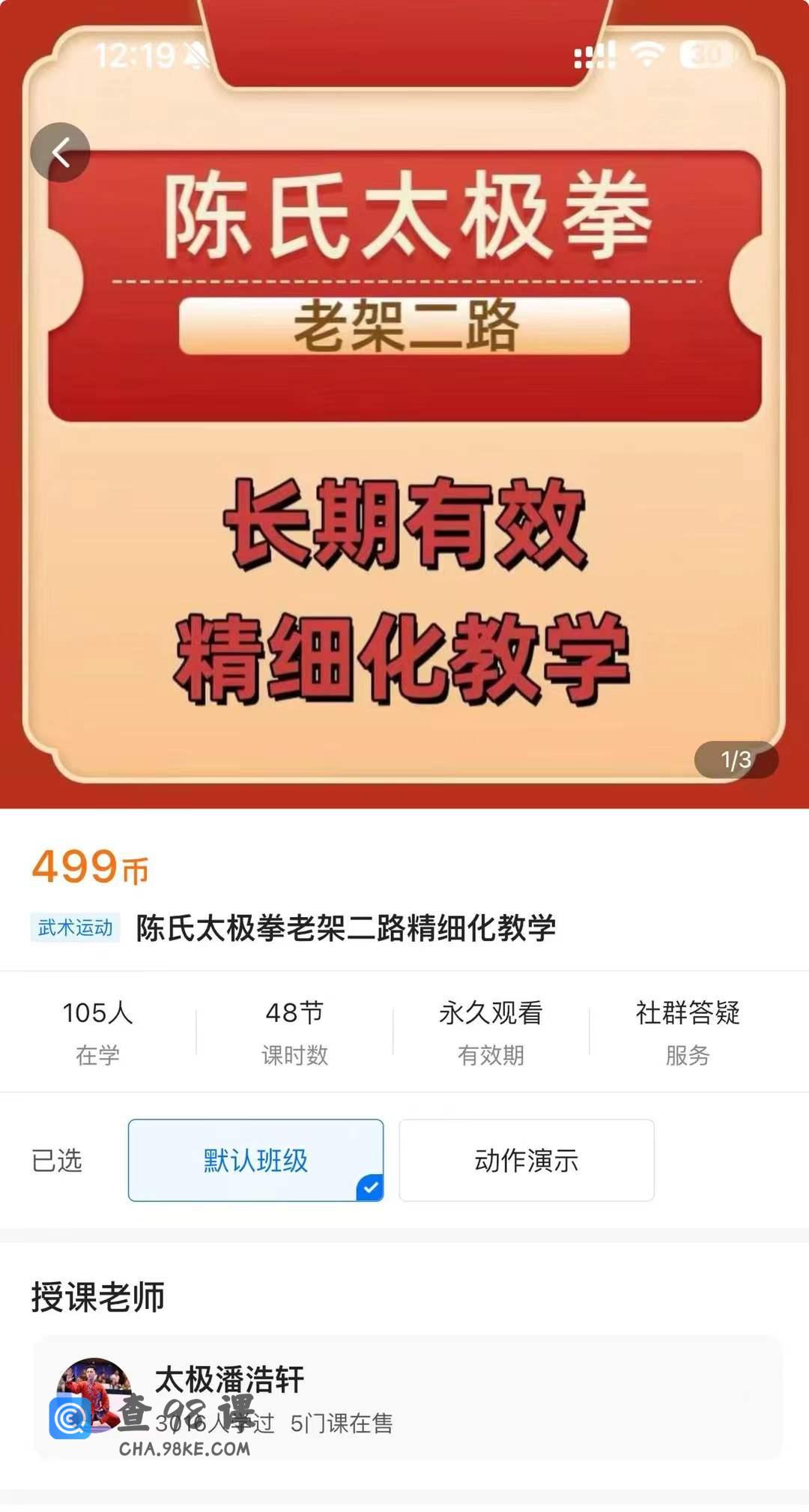Select the 默认班级 class option
The image size is (809, 1512).
pyautogui.click(x=255, y=1160)
